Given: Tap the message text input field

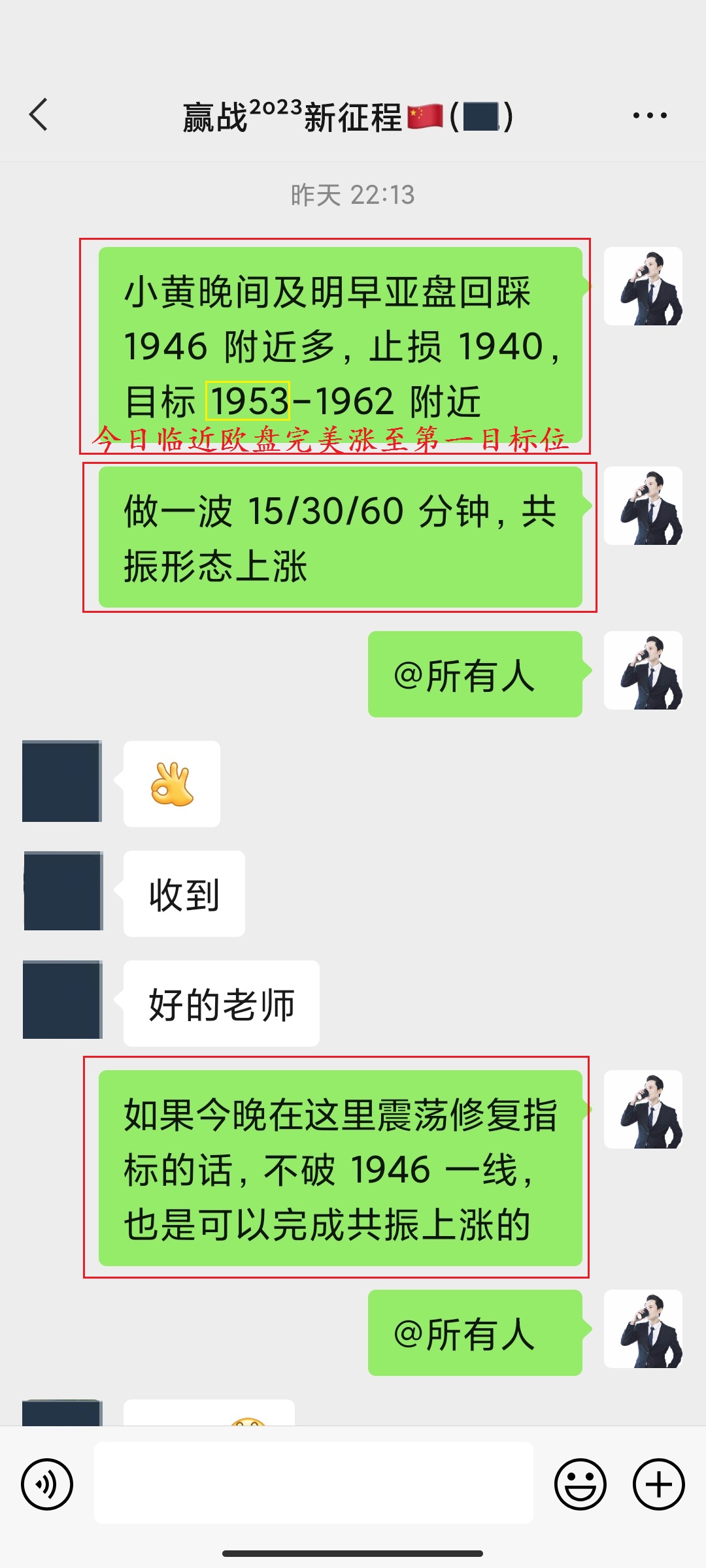Looking at the screenshot, I should click(x=314, y=1482).
